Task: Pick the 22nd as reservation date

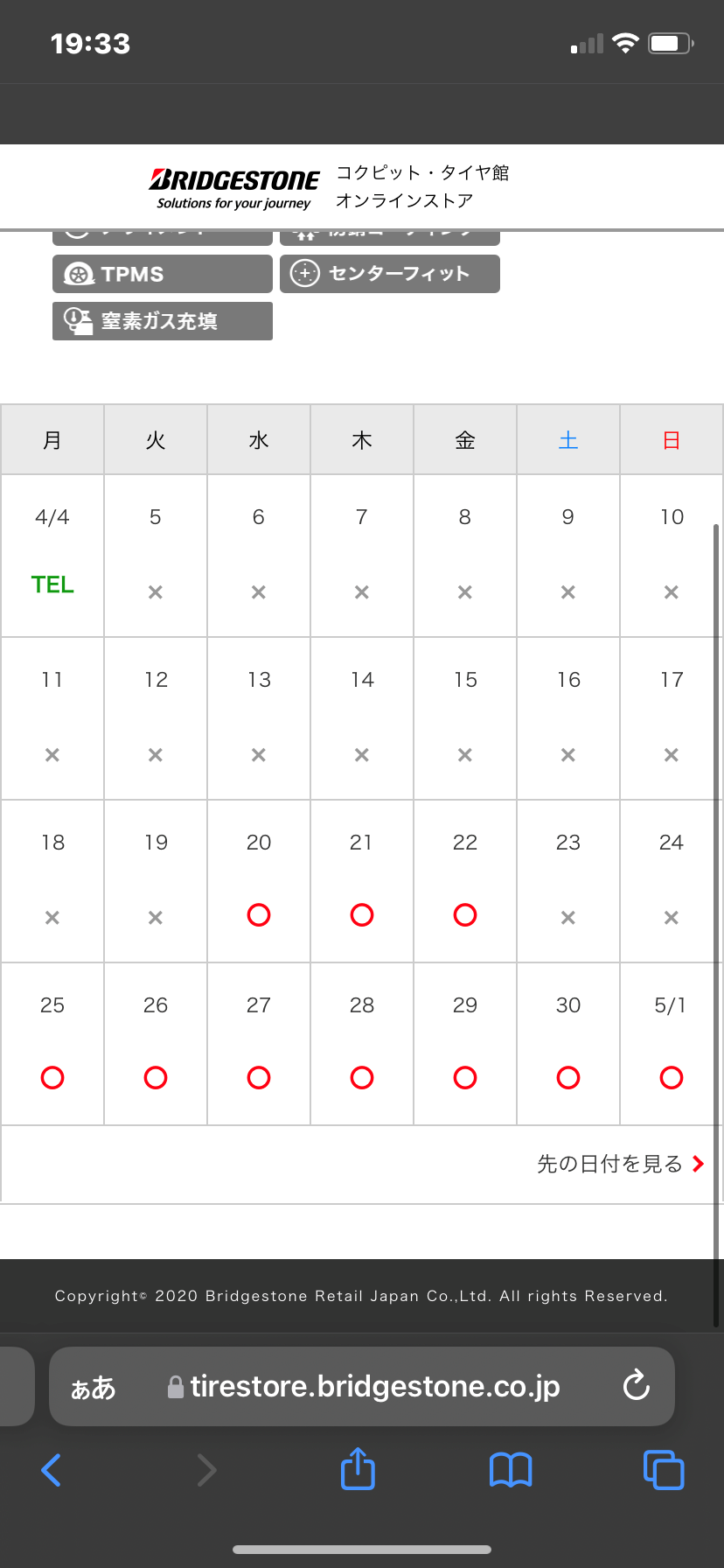Action: (x=465, y=915)
